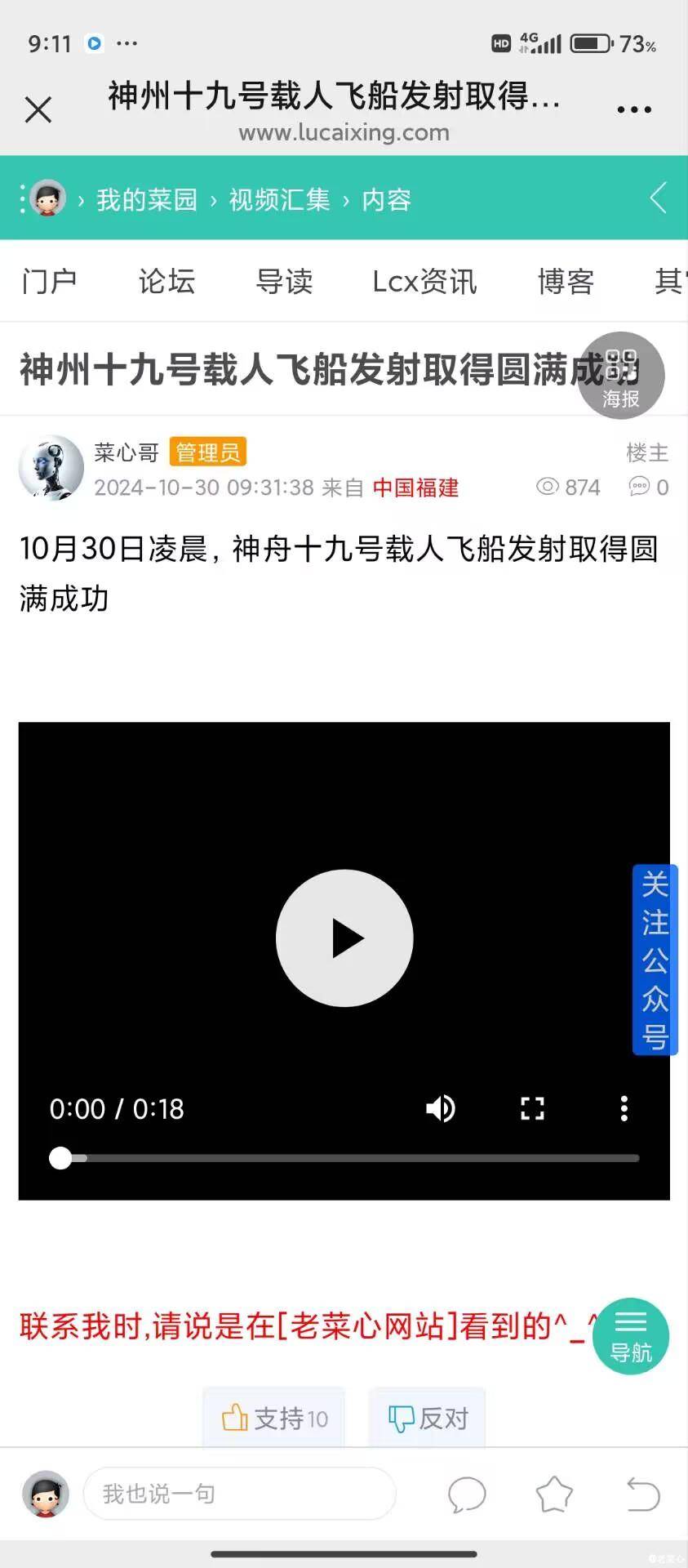Open the browser overflow menu
The height and width of the screenshot is (1568, 688).
pyautogui.click(x=634, y=109)
